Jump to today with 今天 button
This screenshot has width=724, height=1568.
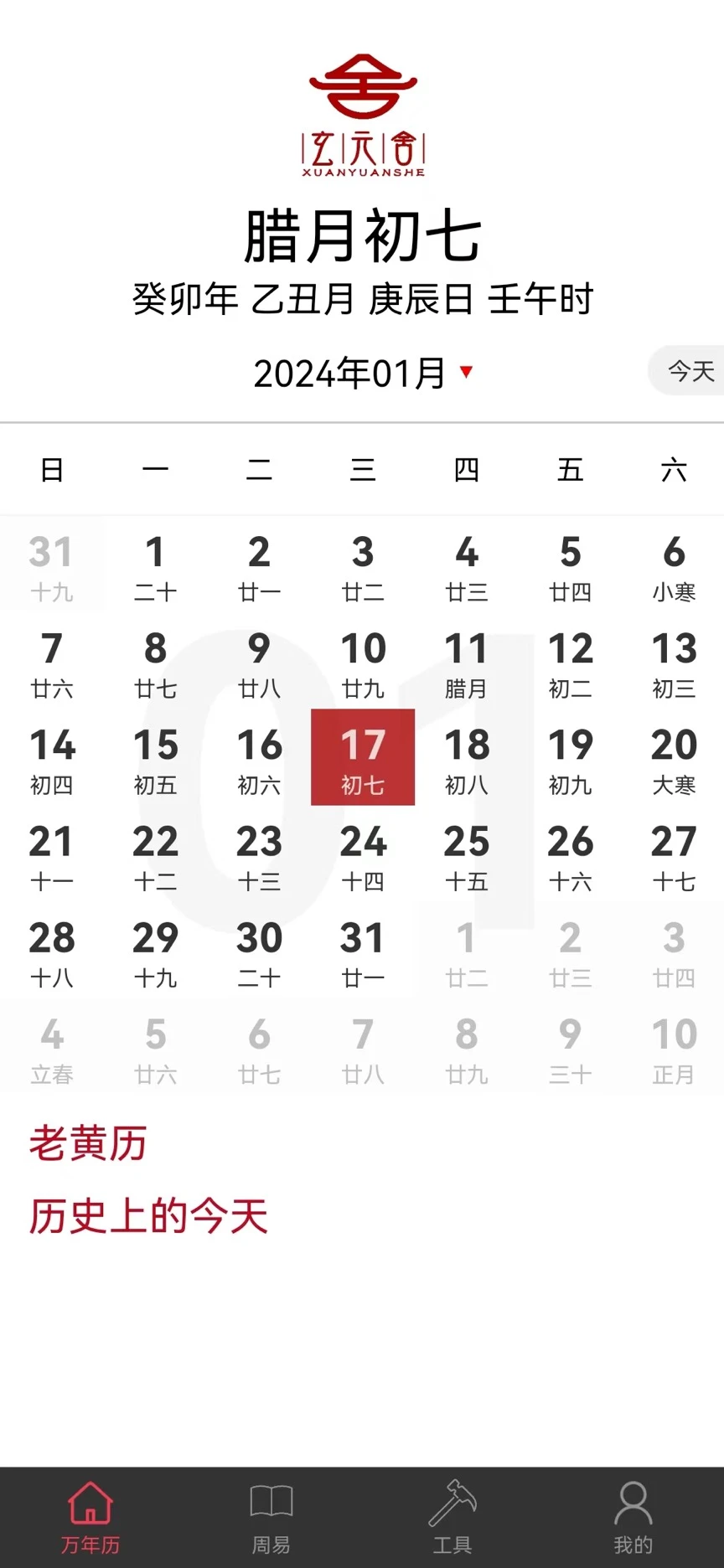click(x=690, y=370)
